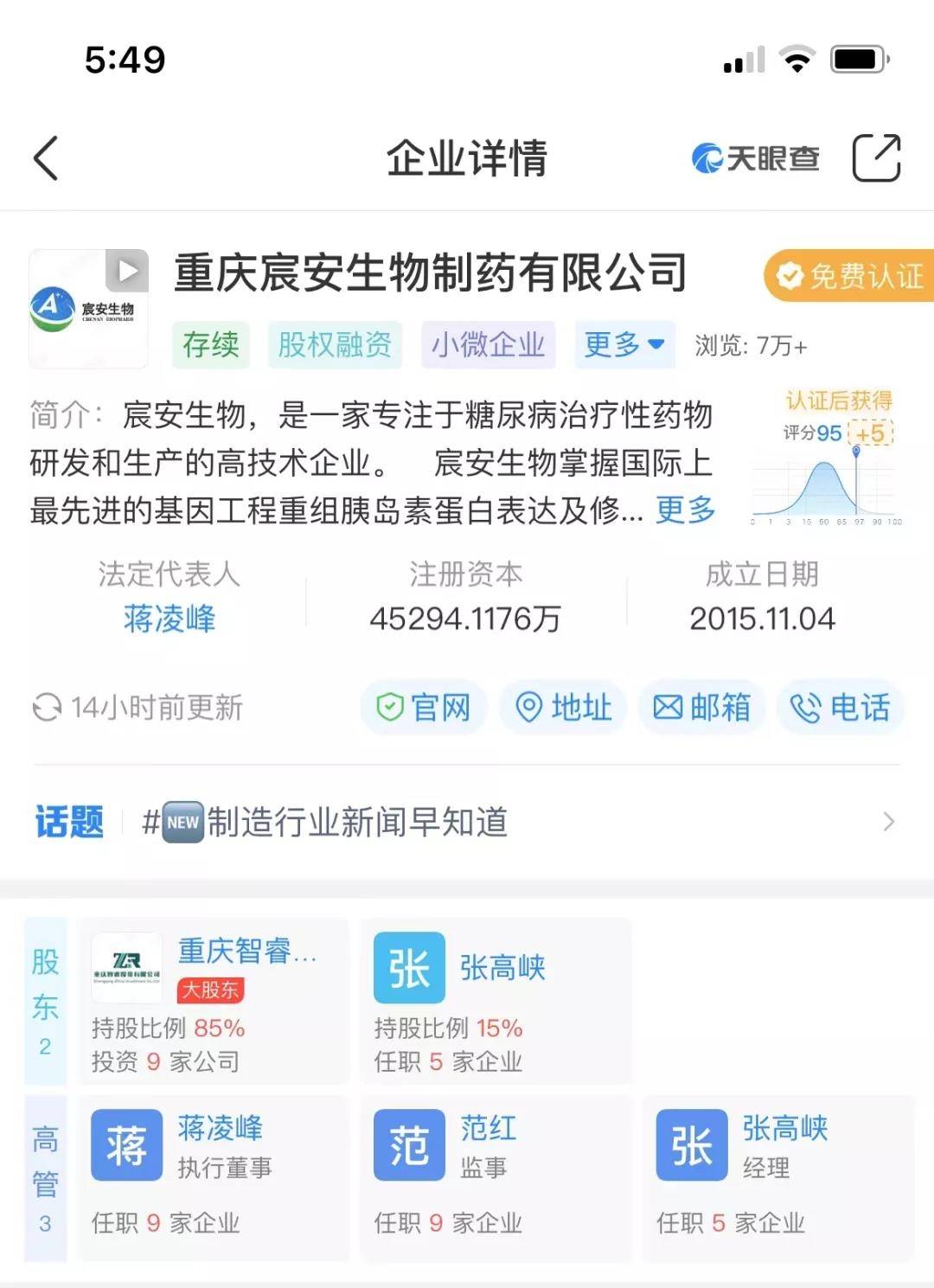The width and height of the screenshot is (934, 1288).
Task: Show the company 电话 number
Action: (x=841, y=708)
